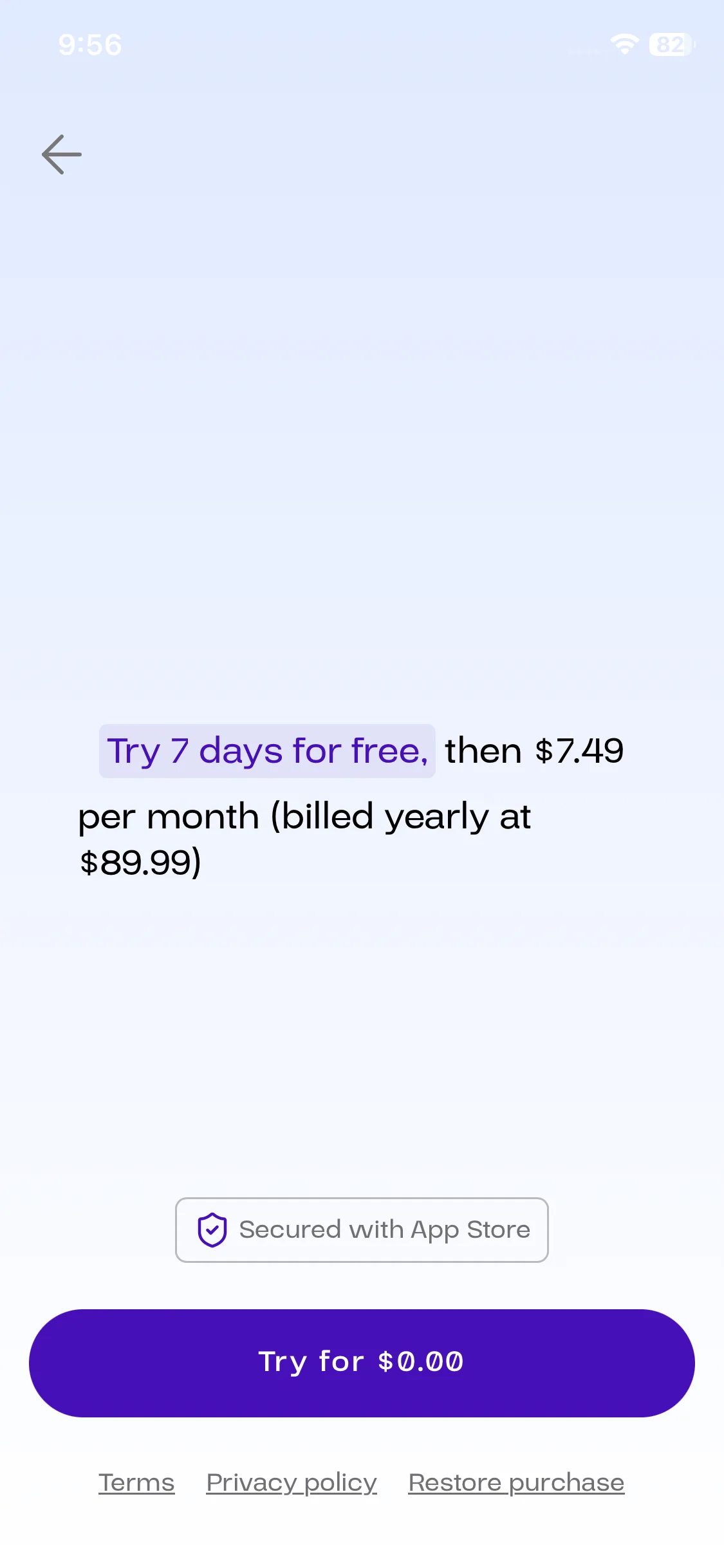724x1568 pixels.
Task: Start the trial with Try for $0.00
Action: tap(362, 1363)
